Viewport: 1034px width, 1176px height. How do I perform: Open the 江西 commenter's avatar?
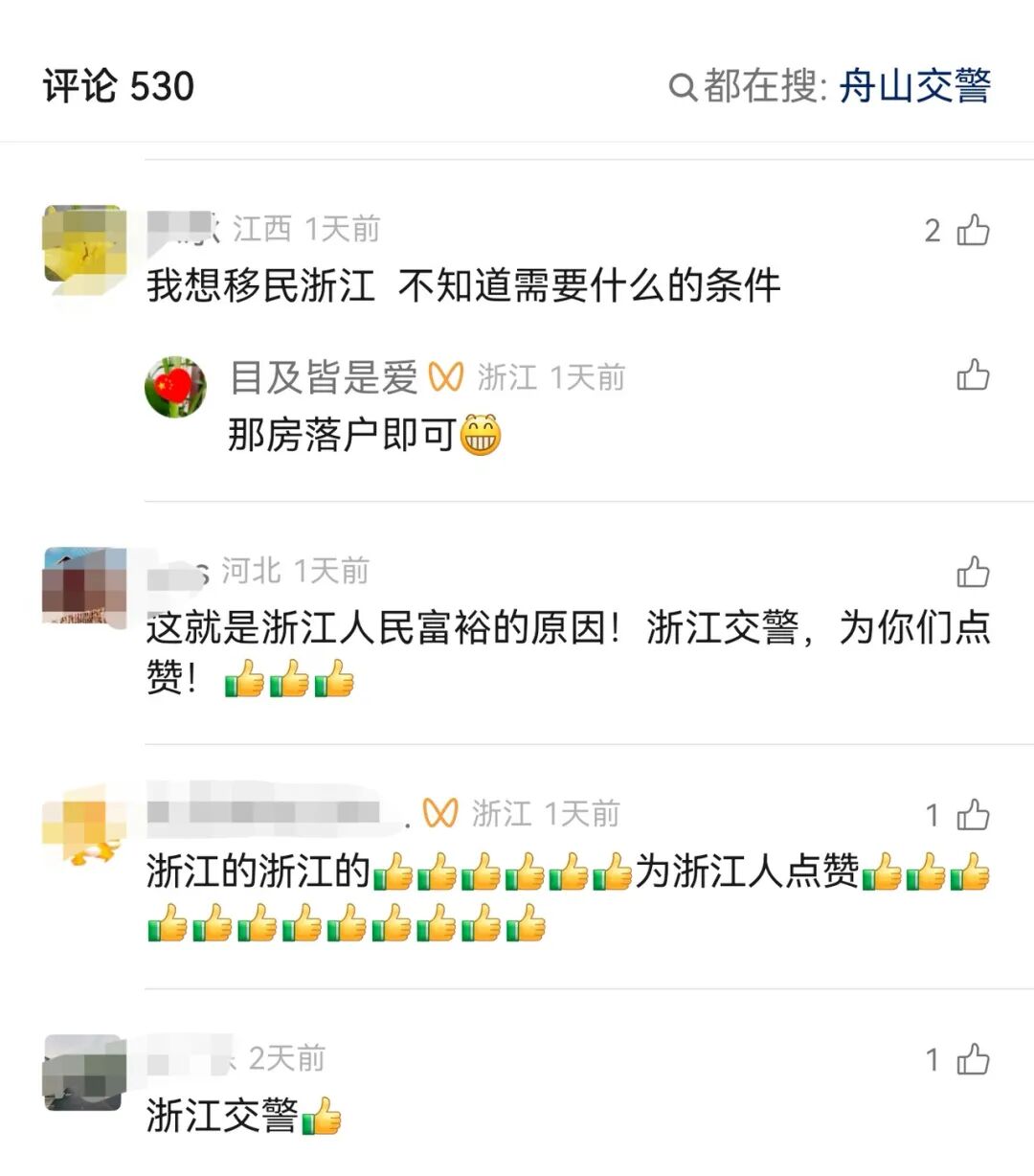pyautogui.click(x=85, y=243)
